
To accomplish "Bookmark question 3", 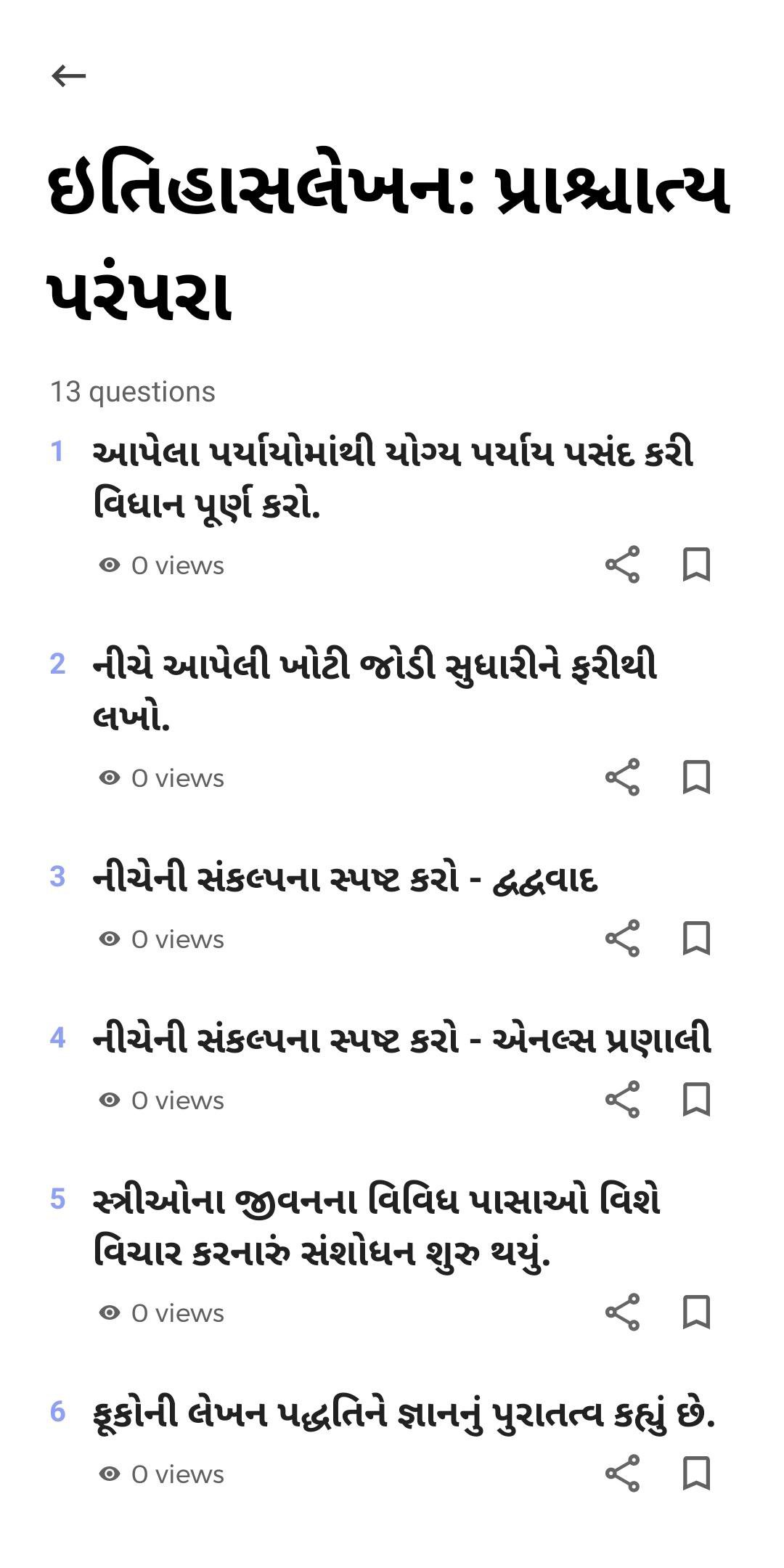I will coord(696,939).
